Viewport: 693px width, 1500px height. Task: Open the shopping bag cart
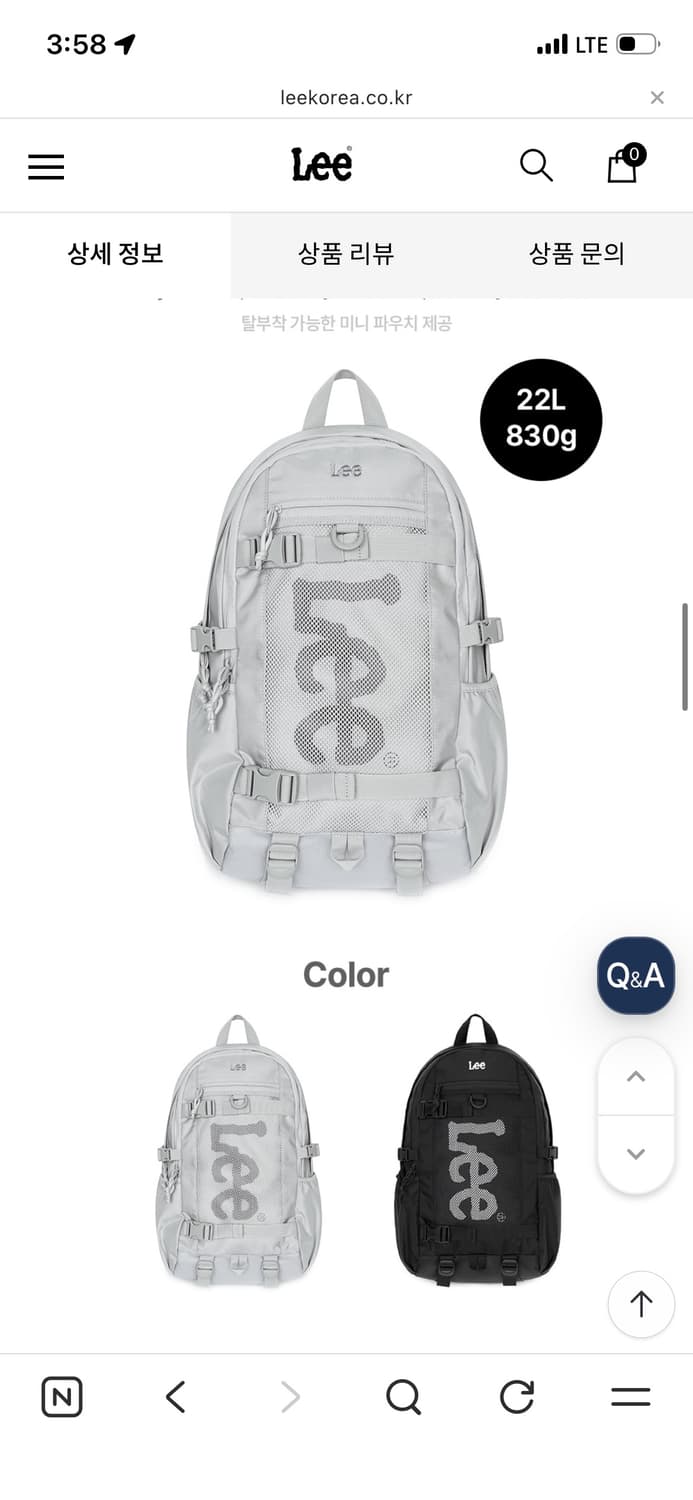pyautogui.click(x=625, y=164)
